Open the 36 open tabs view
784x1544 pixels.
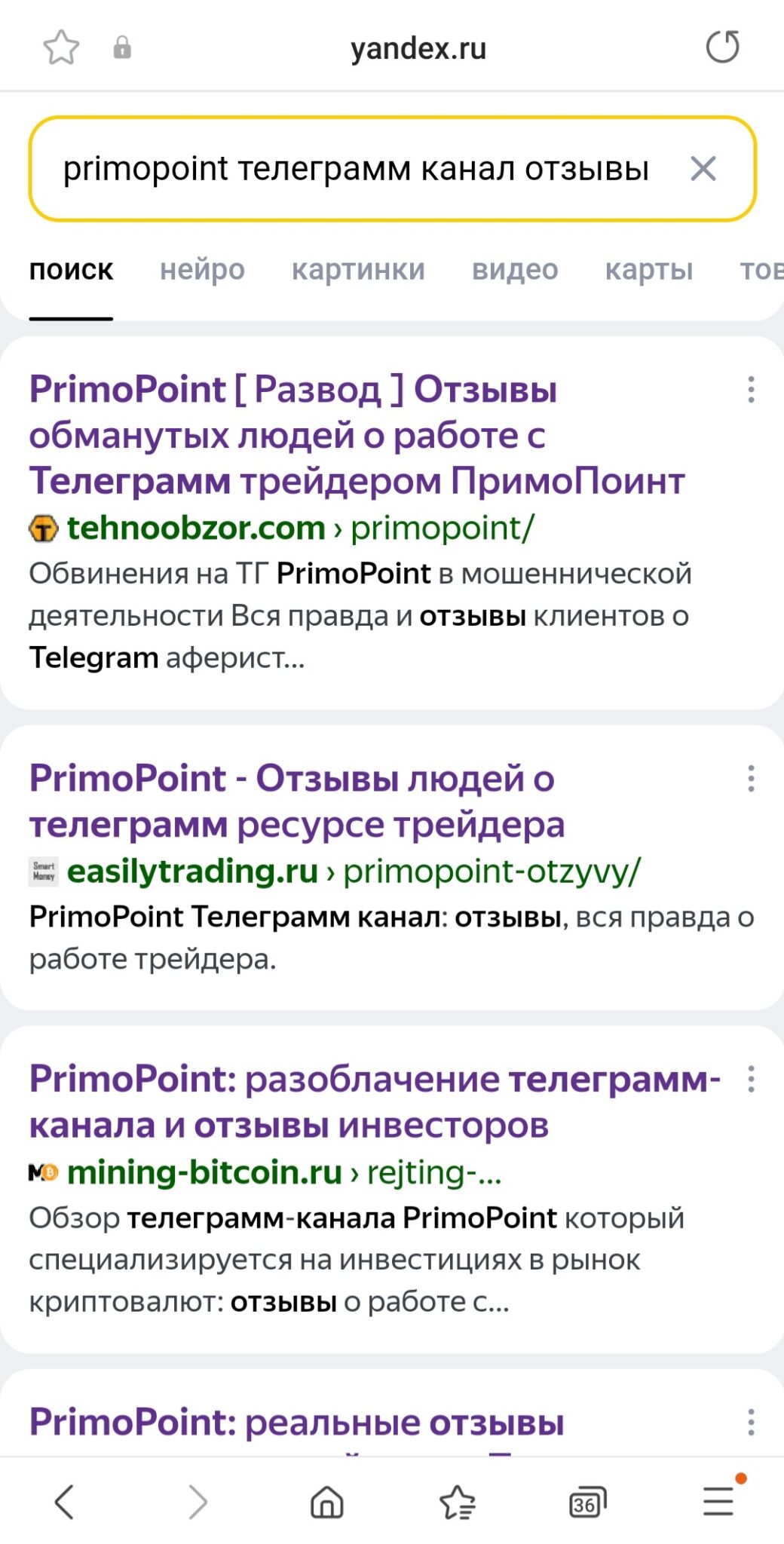tap(587, 1503)
